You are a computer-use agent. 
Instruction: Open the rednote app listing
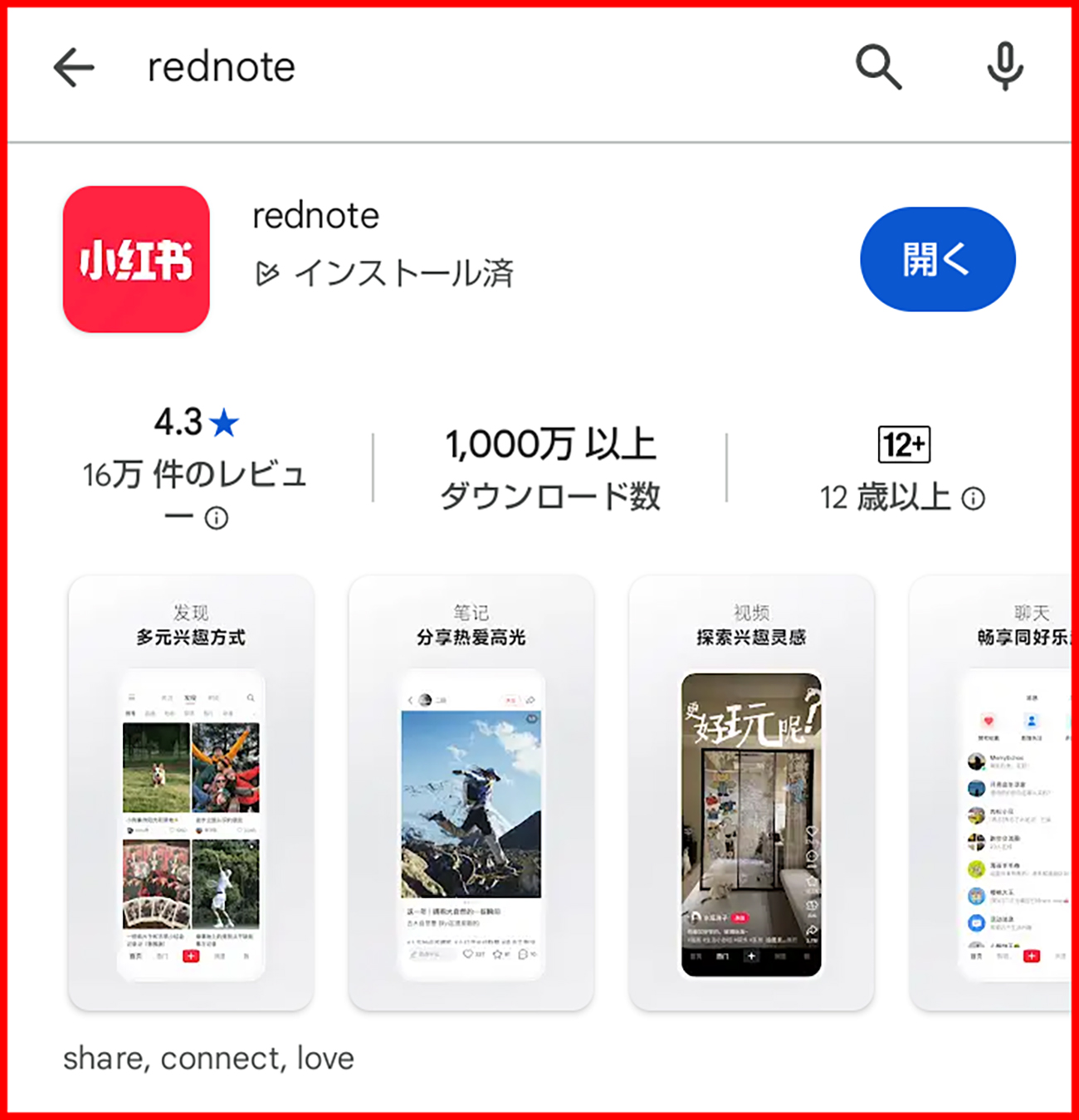click(315, 217)
